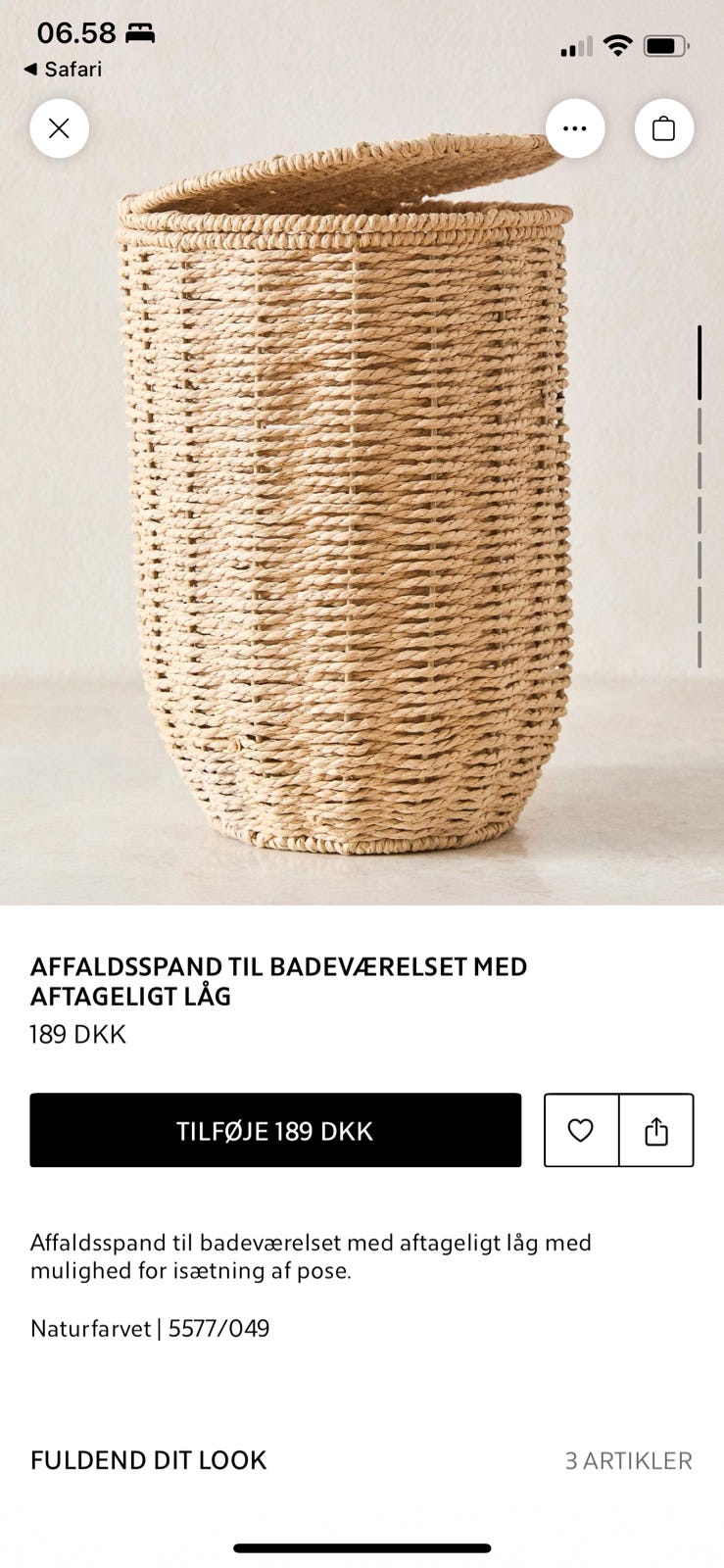Tap the three-dot options icon
The height and width of the screenshot is (1568, 724).
[575, 128]
